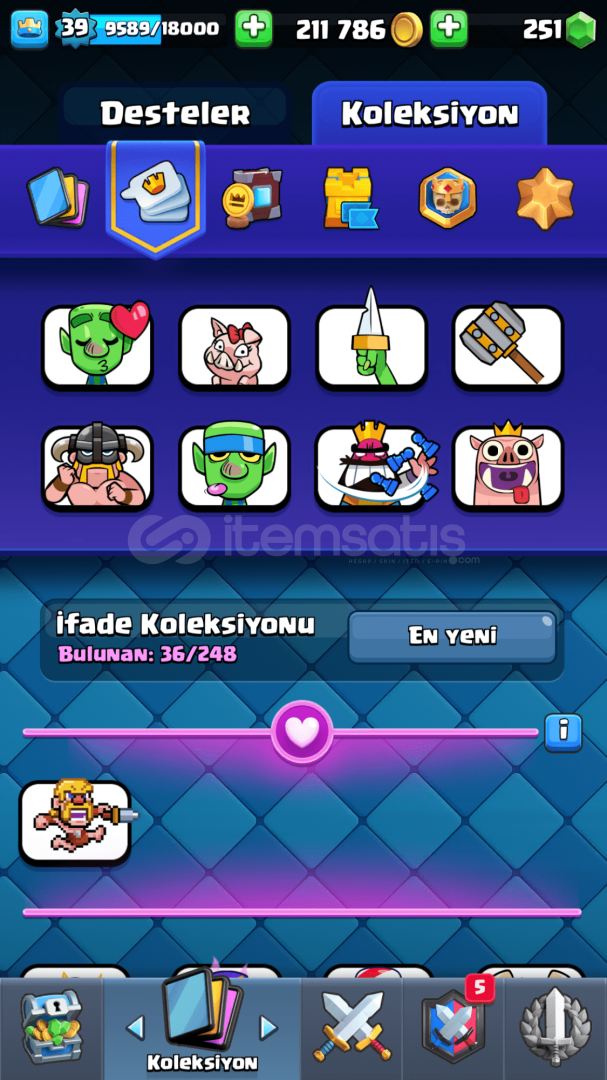Open the tower skins collection tab
The width and height of the screenshot is (607, 1080).
[x=351, y=198]
